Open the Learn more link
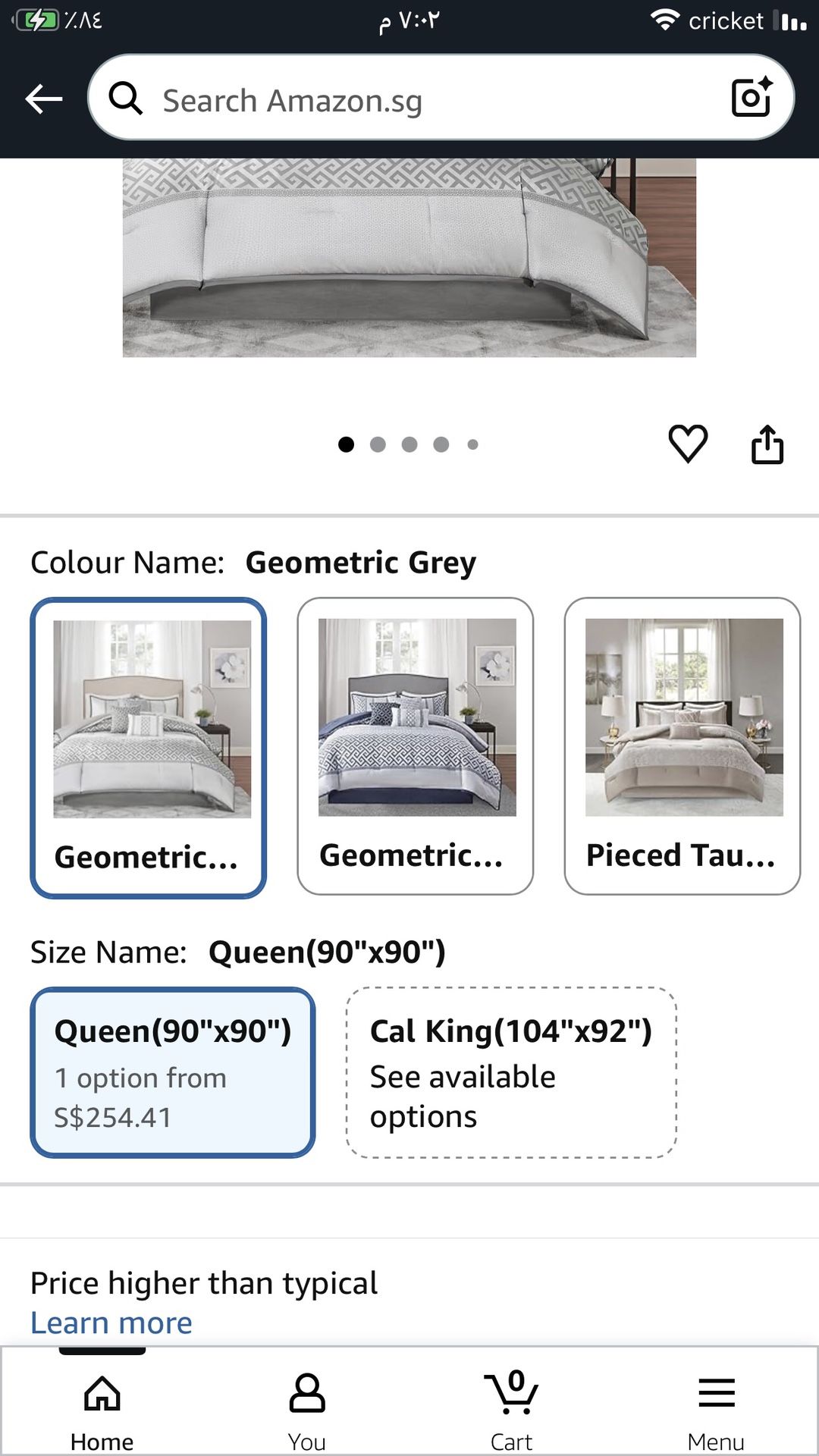The width and height of the screenshot is (819, 1456). tap(109, 1322)
